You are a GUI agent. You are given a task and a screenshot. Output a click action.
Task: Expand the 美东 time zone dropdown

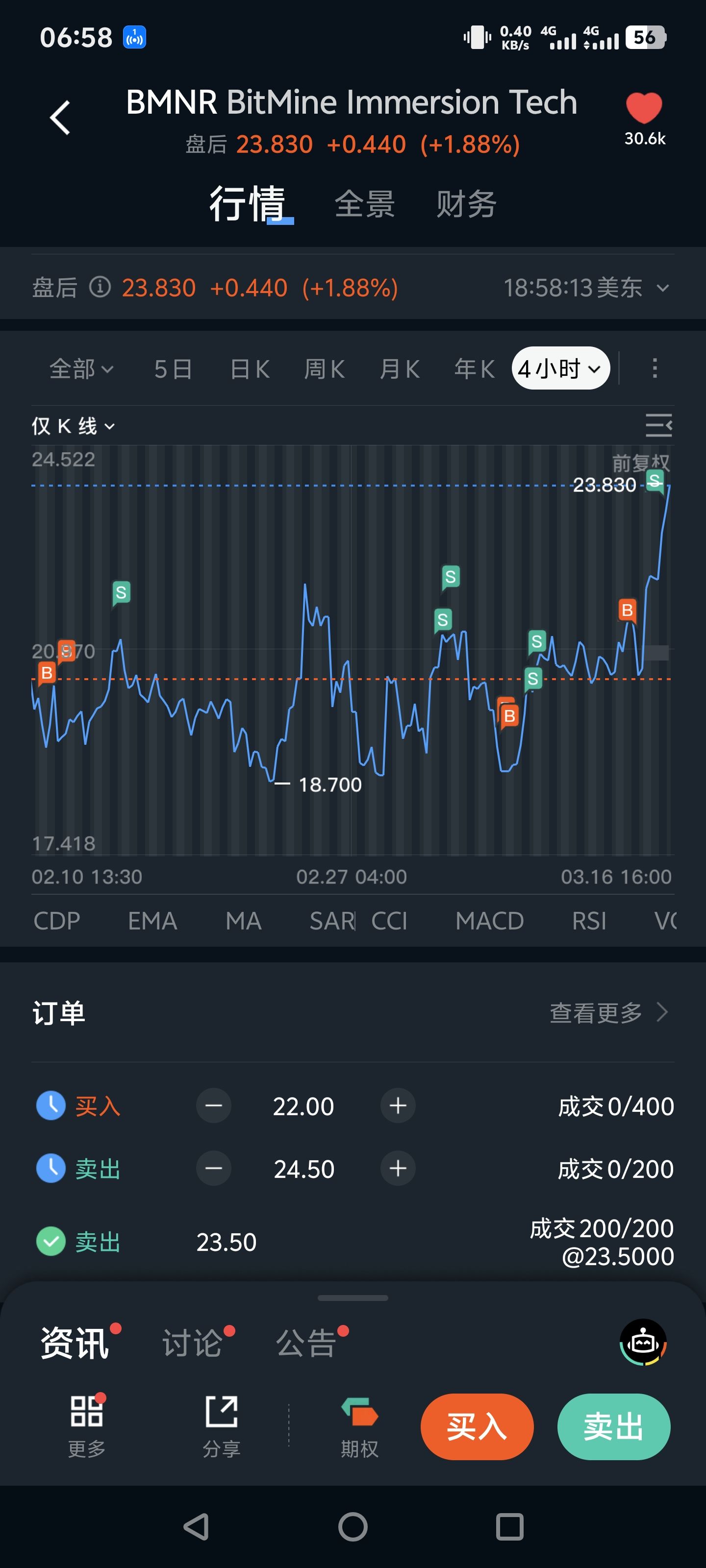tap(663, 288)
